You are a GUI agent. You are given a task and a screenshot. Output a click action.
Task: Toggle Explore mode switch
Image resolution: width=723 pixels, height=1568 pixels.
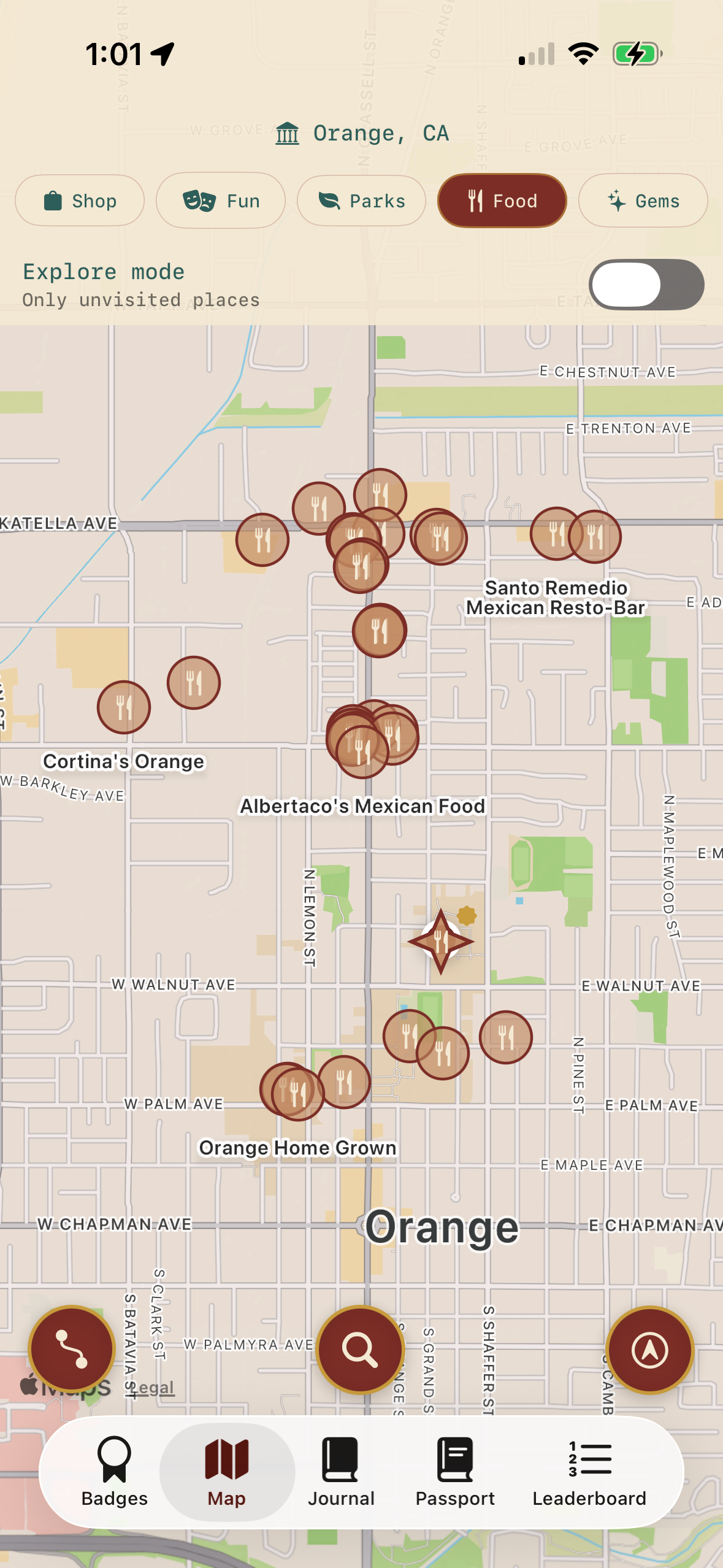click(x=646, y=285)
